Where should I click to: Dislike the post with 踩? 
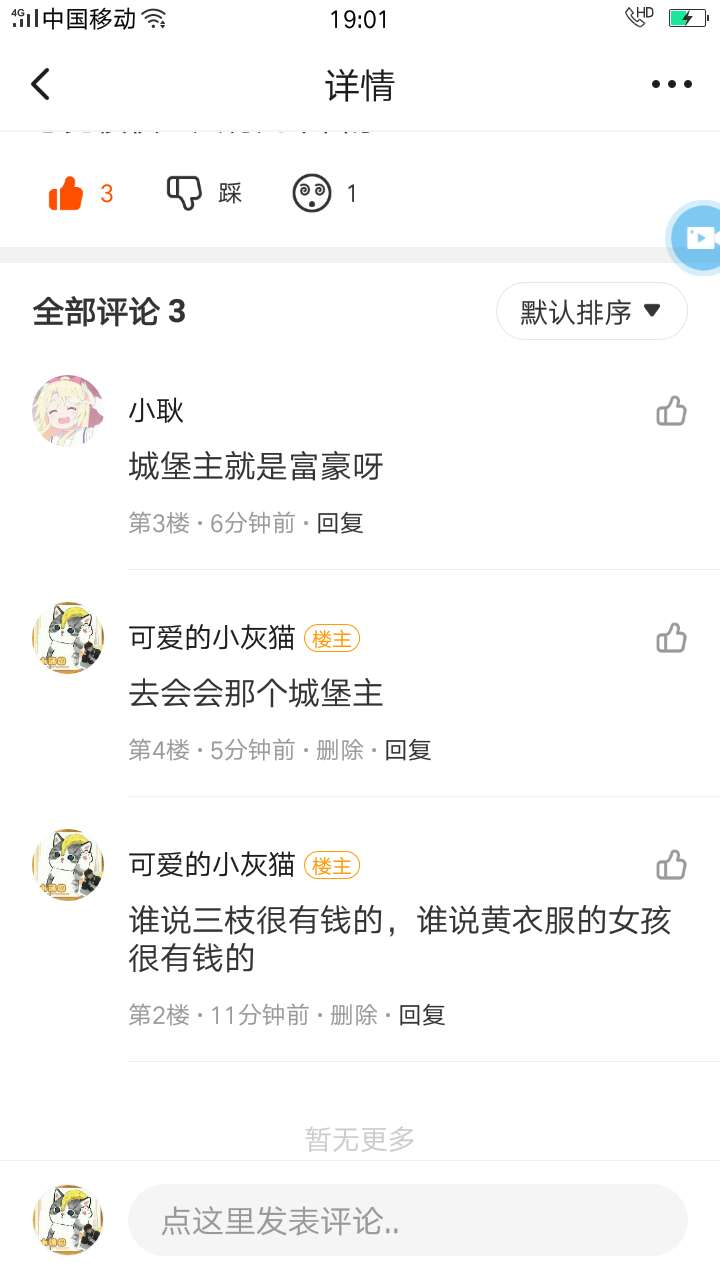[x=185, y=193]
